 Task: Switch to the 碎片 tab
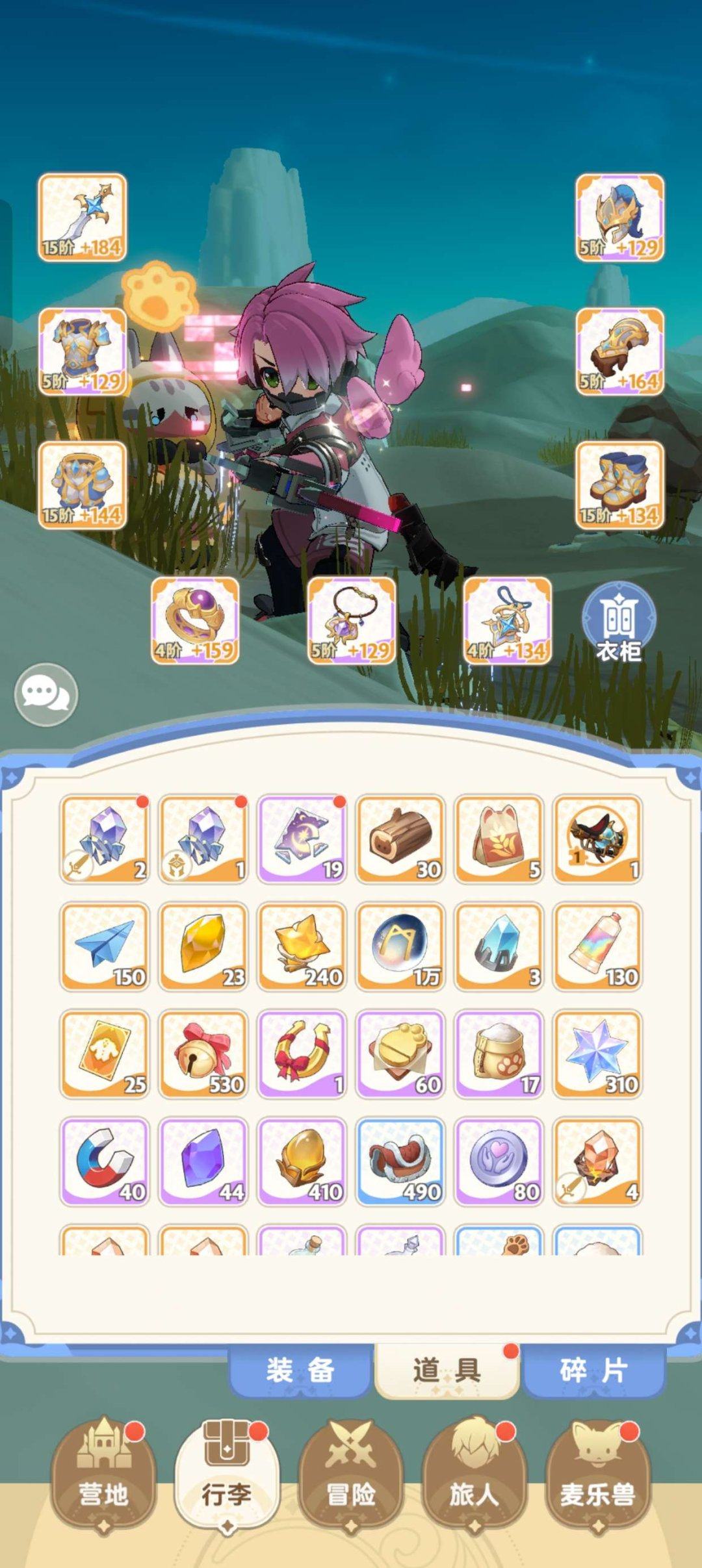[x=593, y=1370]
